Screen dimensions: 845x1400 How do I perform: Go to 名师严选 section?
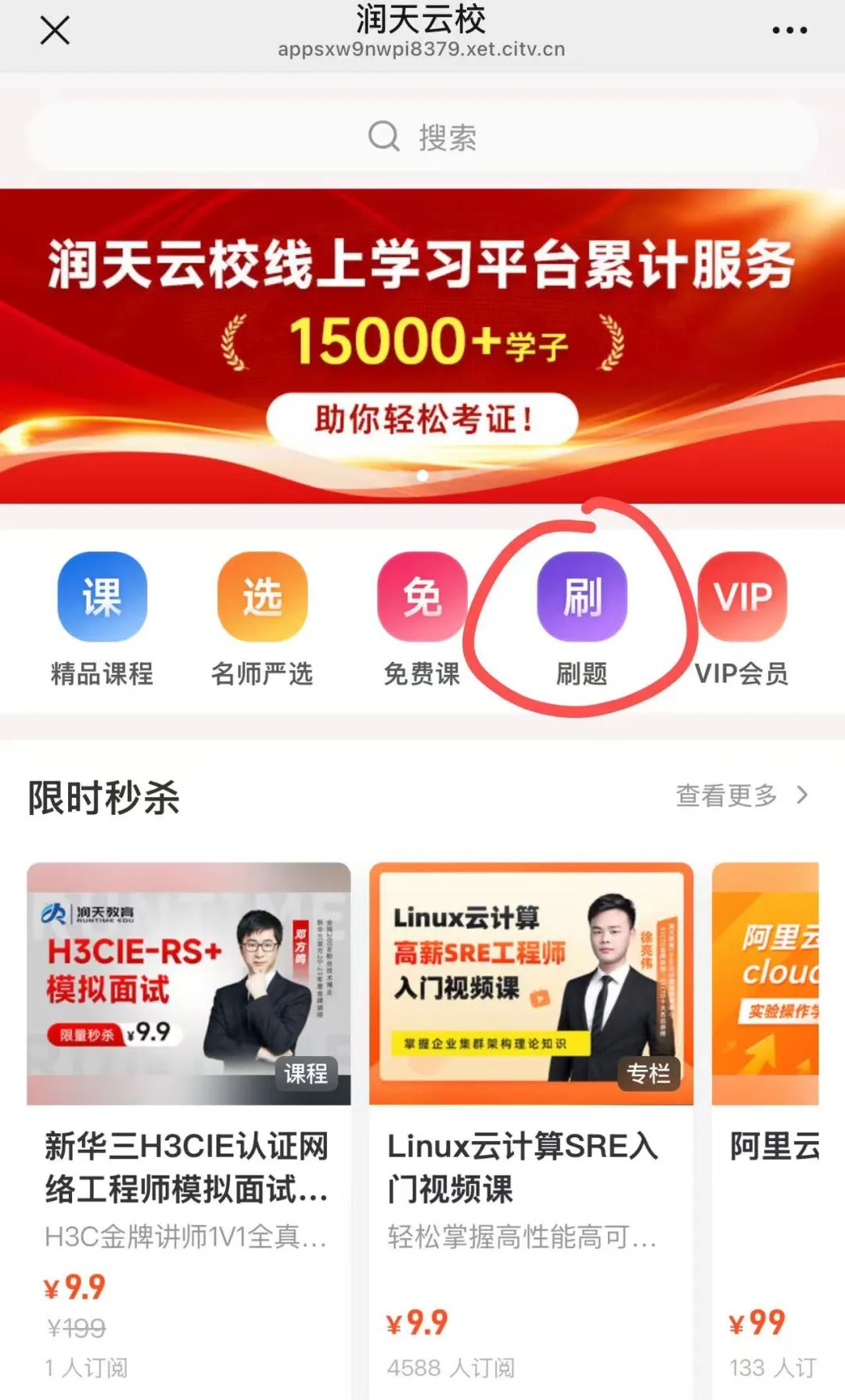[x=262, y=618]
